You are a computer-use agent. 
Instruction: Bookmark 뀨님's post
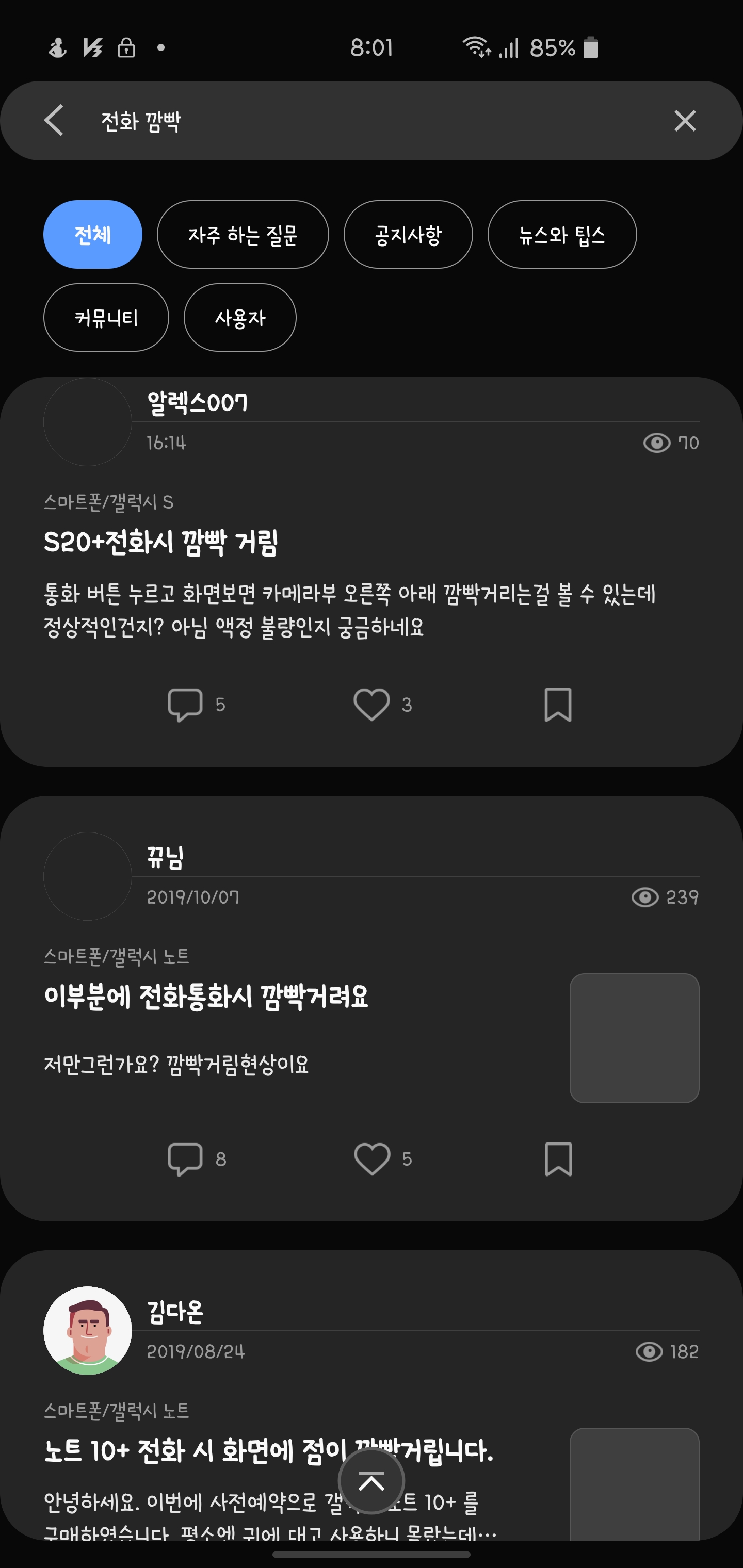558,1159
